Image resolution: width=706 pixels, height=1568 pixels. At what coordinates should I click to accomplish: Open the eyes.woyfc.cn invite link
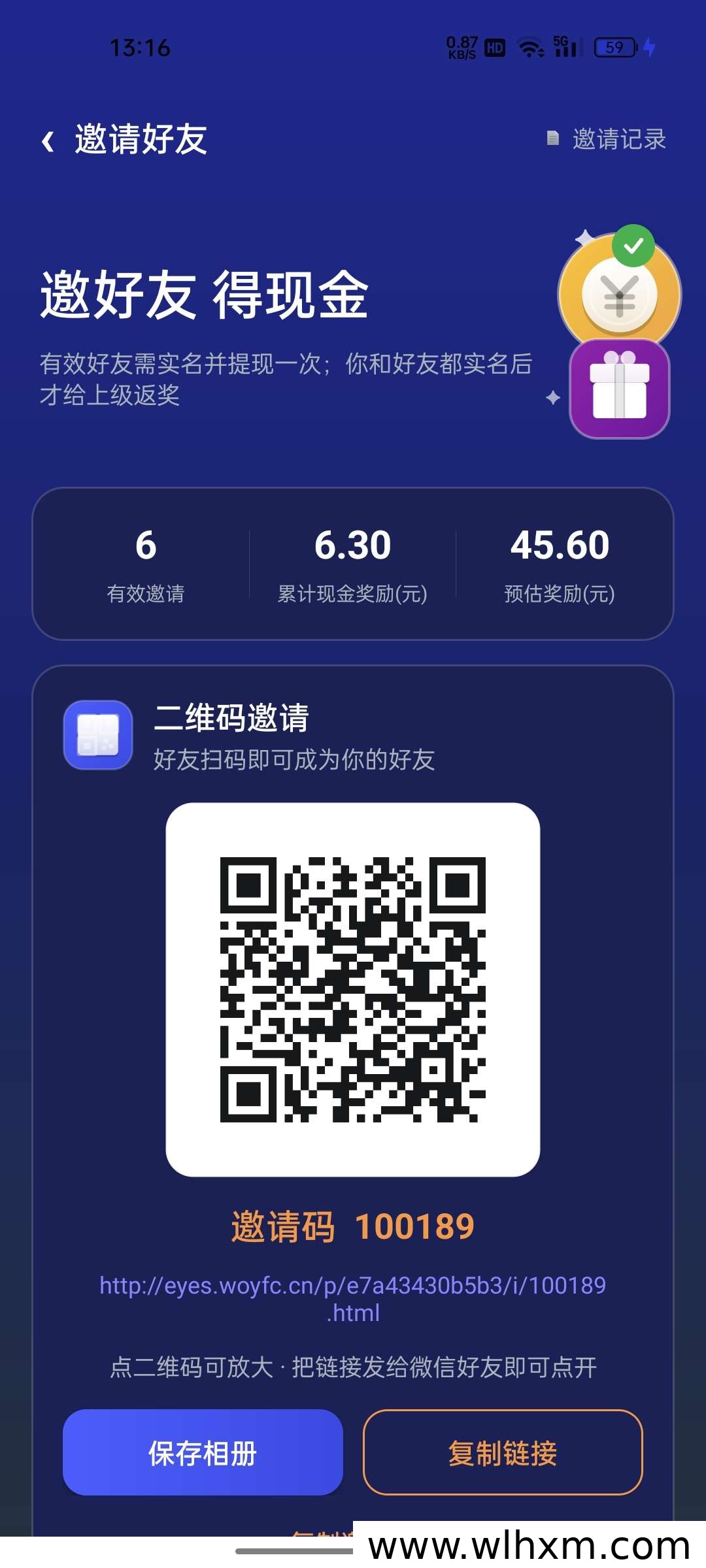coord(353,1299)
